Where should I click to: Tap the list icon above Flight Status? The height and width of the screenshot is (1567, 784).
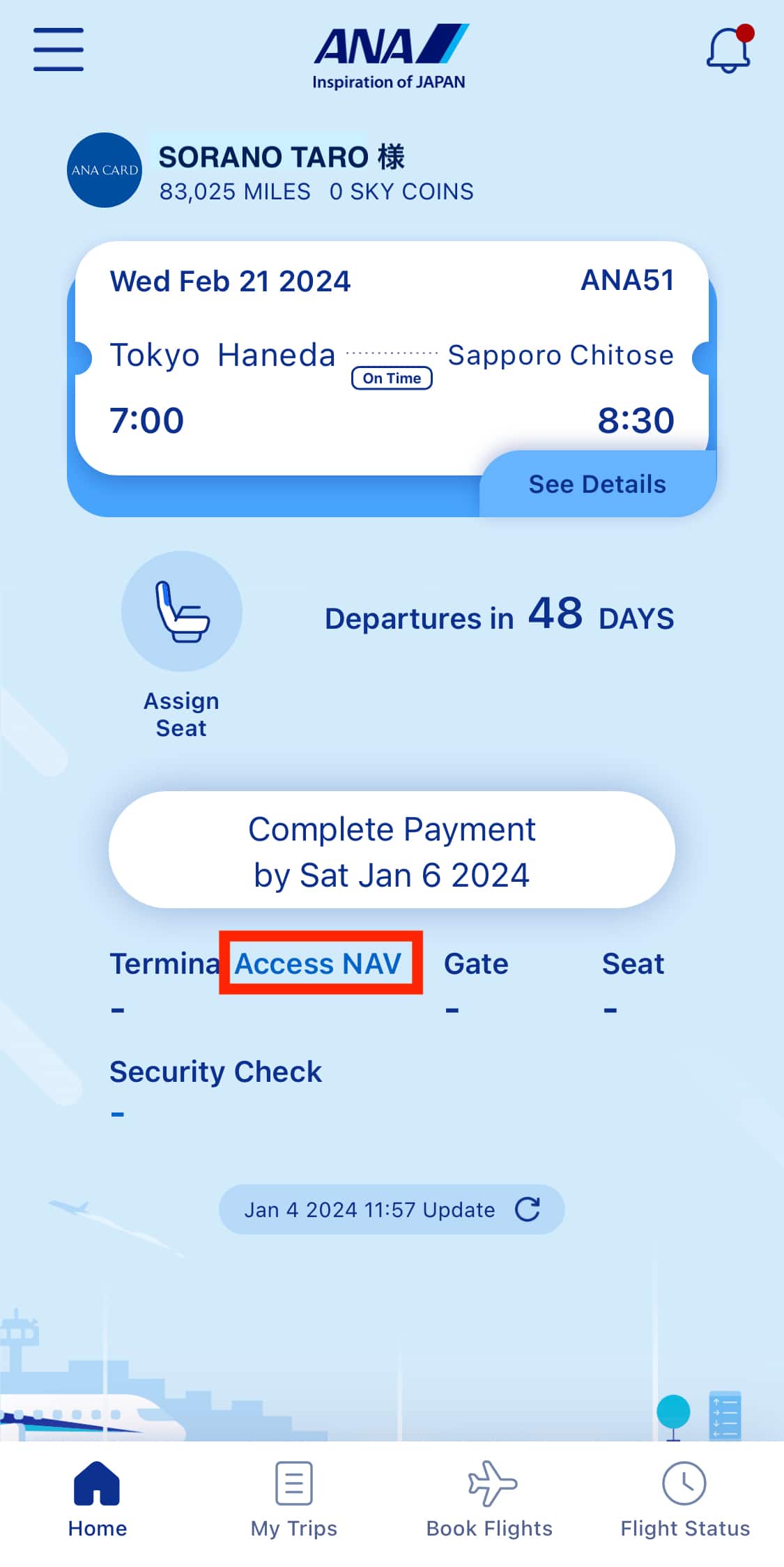click(x=725, y=1414)
